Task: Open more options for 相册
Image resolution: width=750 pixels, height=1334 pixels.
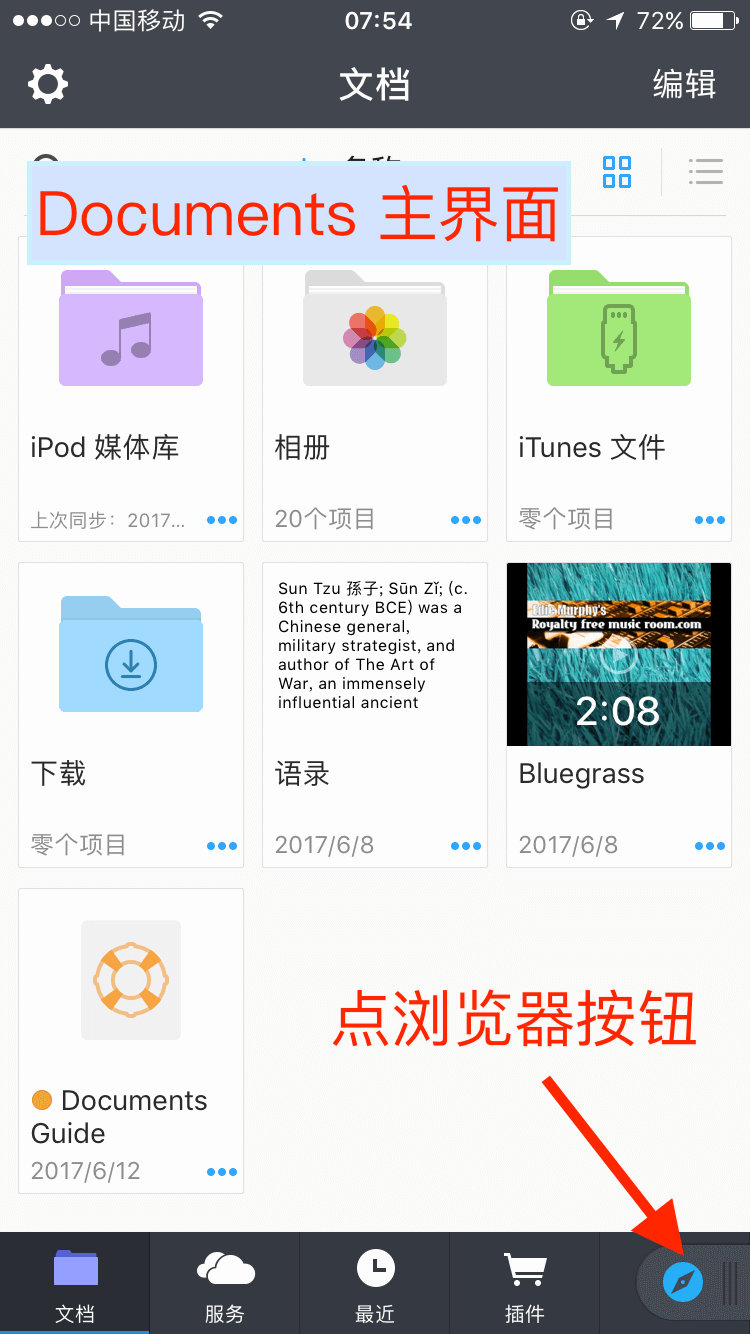Action: [x=466, y=520]
